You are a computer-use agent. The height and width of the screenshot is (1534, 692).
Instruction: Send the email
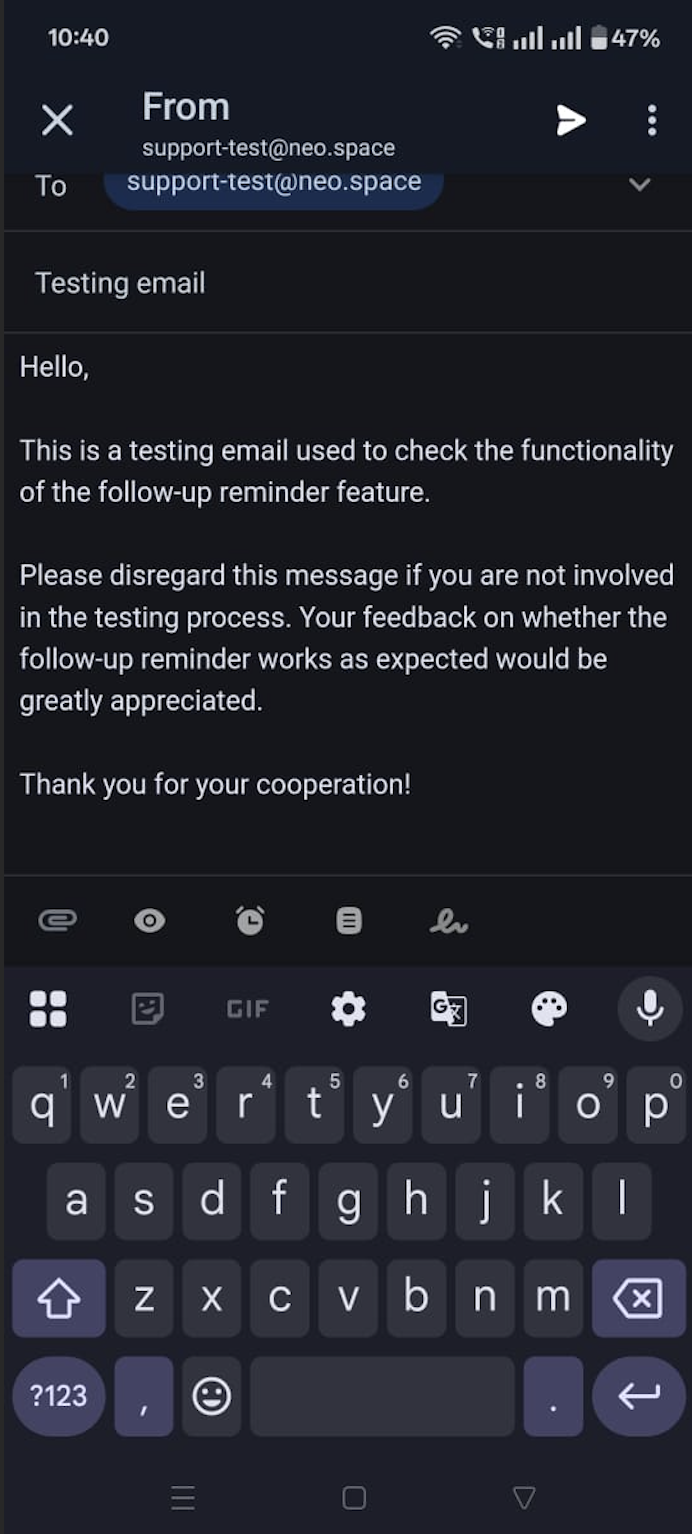pos(570,120)
